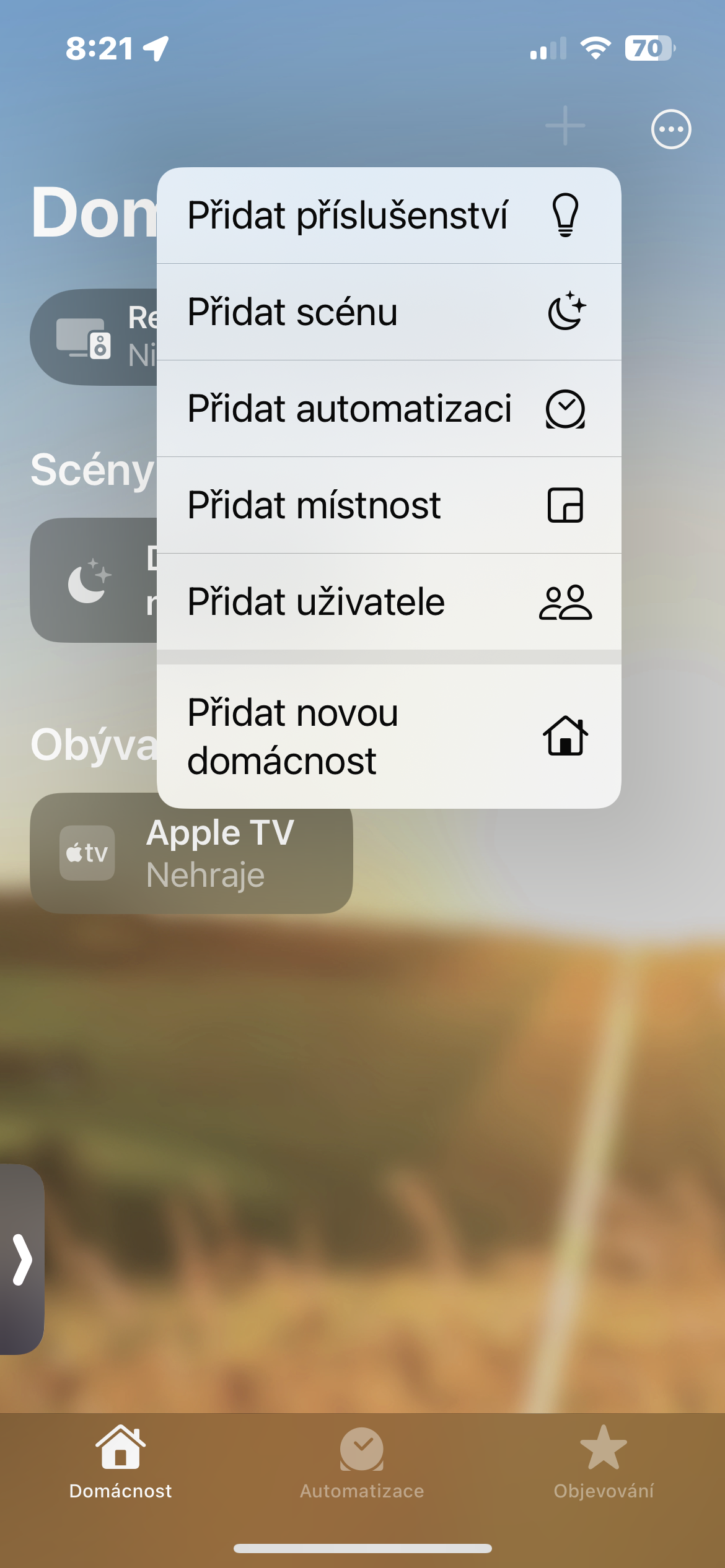Open Přidat uživatele option
Screen dimensions: 725x1568
pos(389,602)
